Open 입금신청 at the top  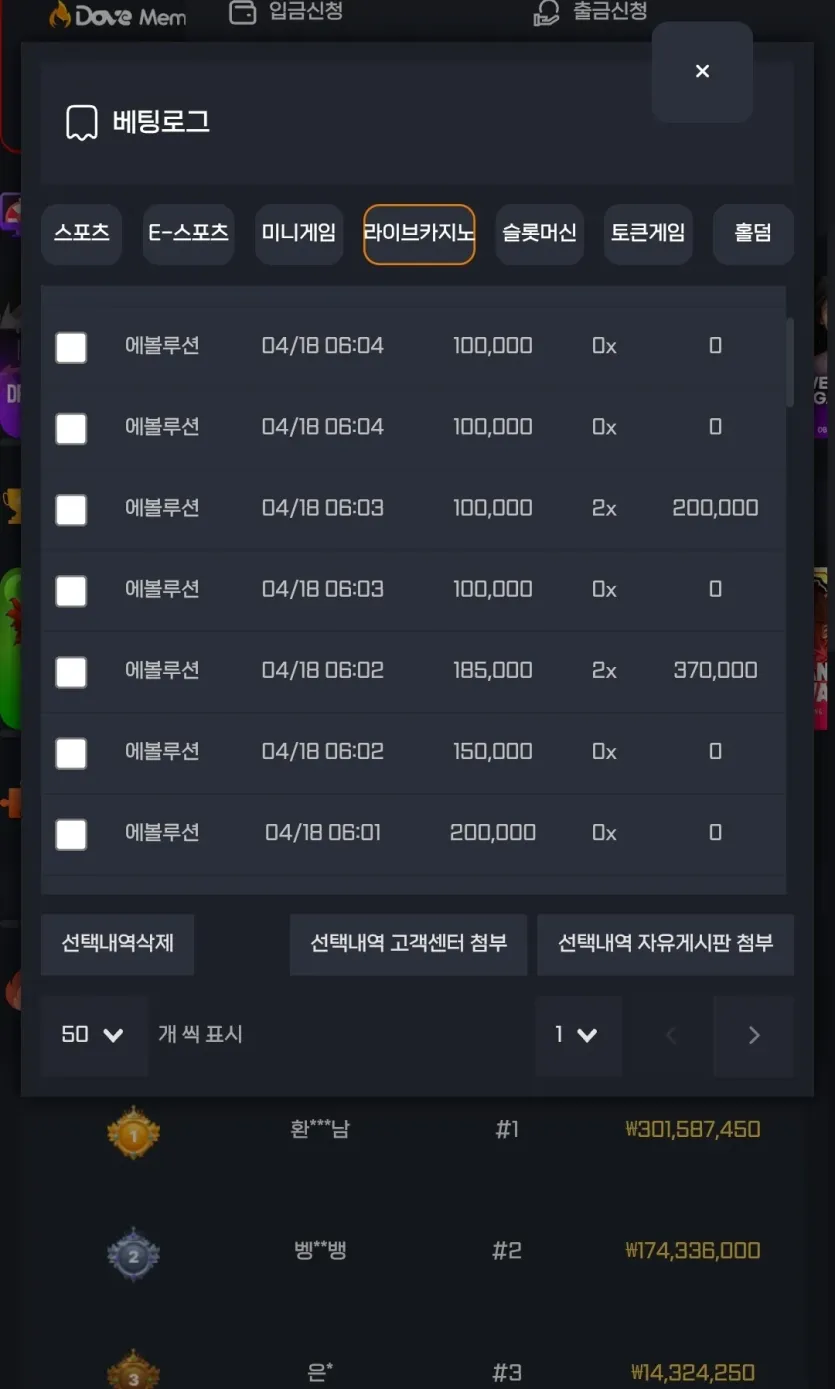[287, 13]
